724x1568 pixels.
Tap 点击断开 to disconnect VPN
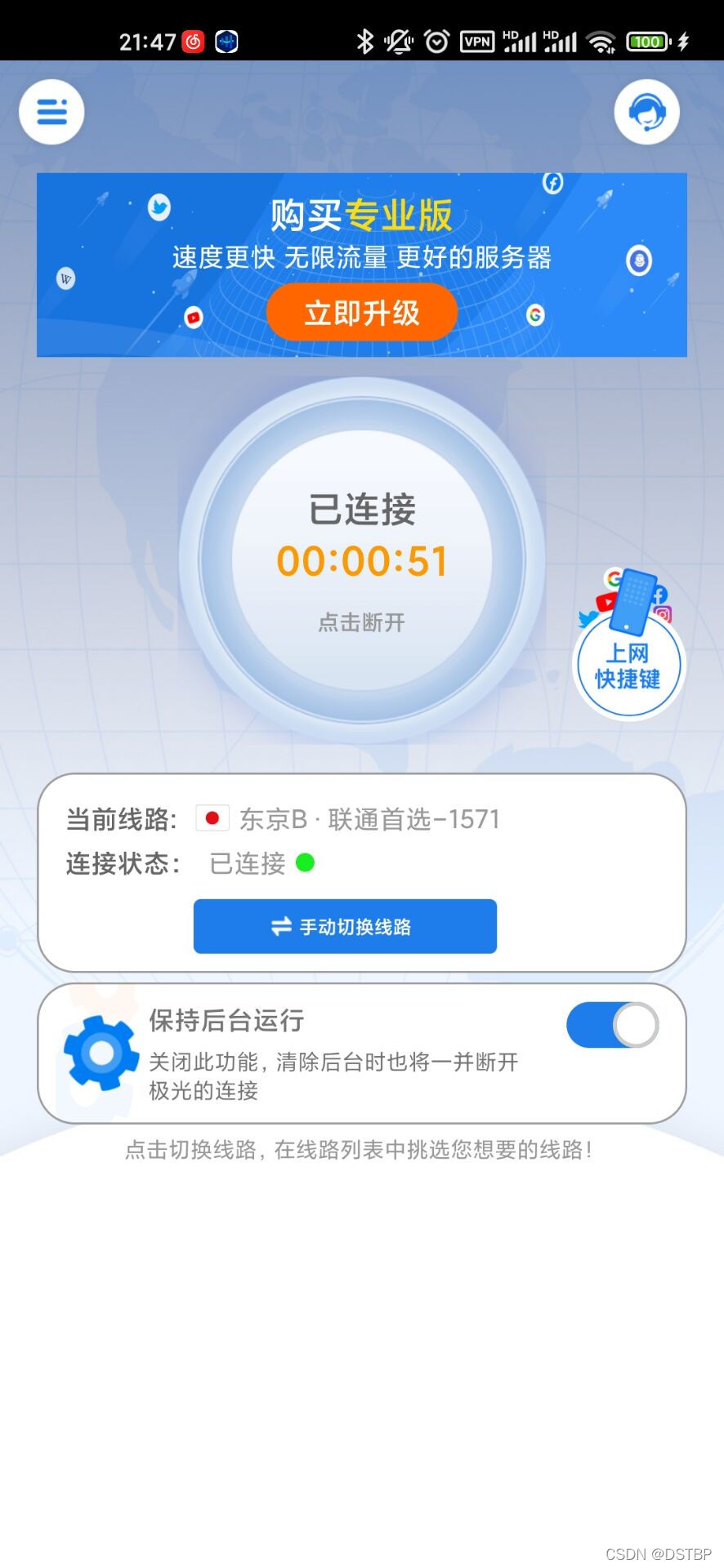(362, 621)
